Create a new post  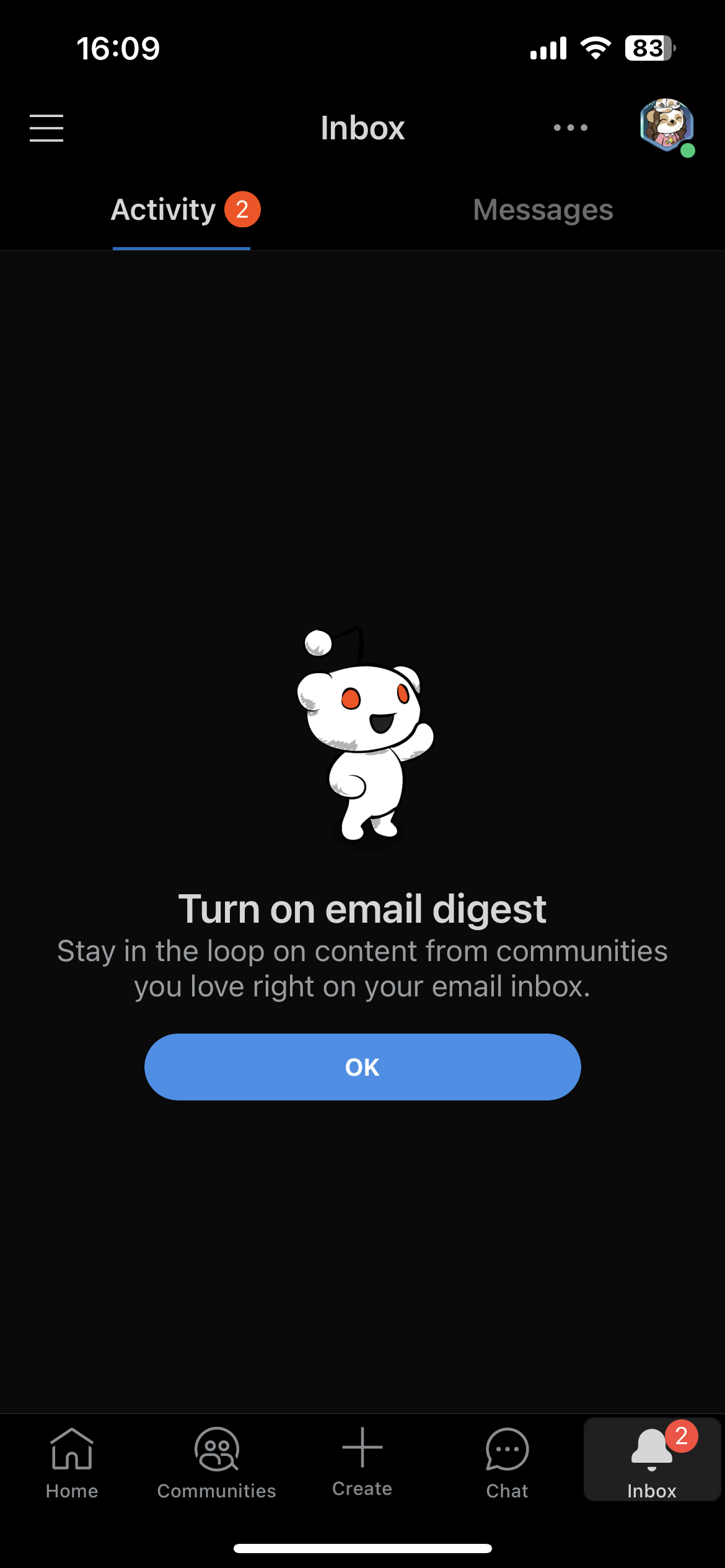click(x=362, y=1461)
